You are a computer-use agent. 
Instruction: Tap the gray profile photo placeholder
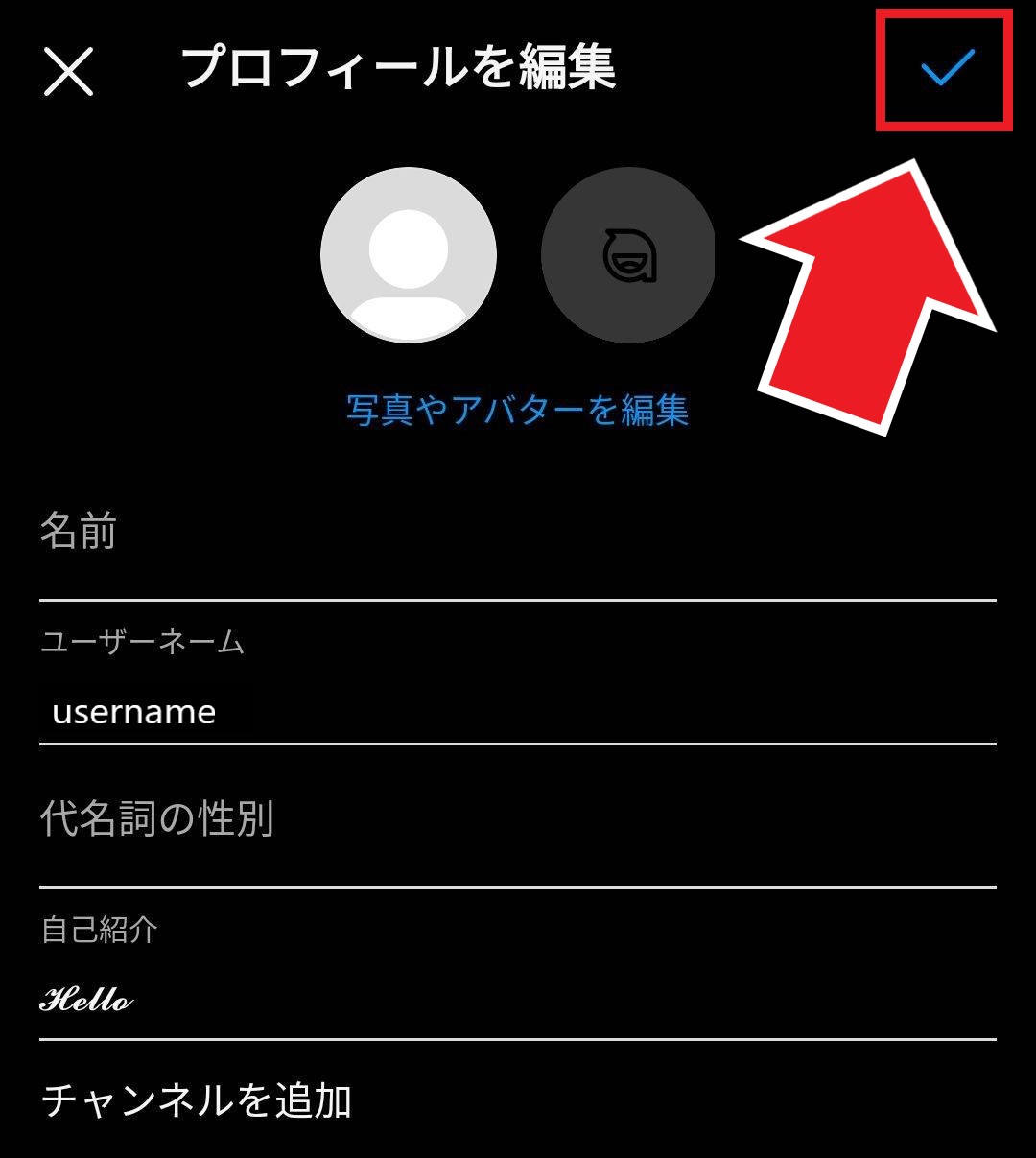pyautogui.click(x=409, y=254)
